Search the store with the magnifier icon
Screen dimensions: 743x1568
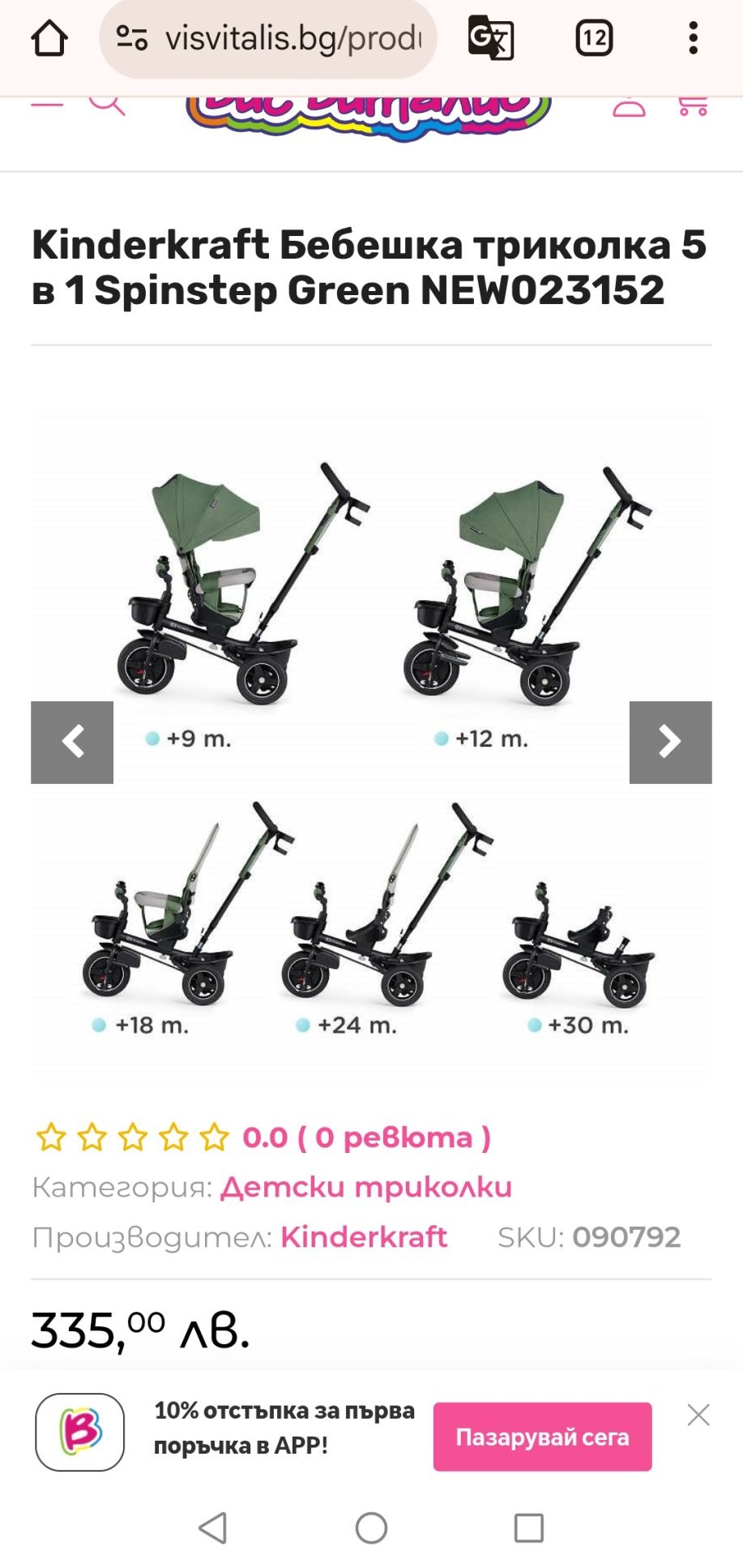coord(106,104)
